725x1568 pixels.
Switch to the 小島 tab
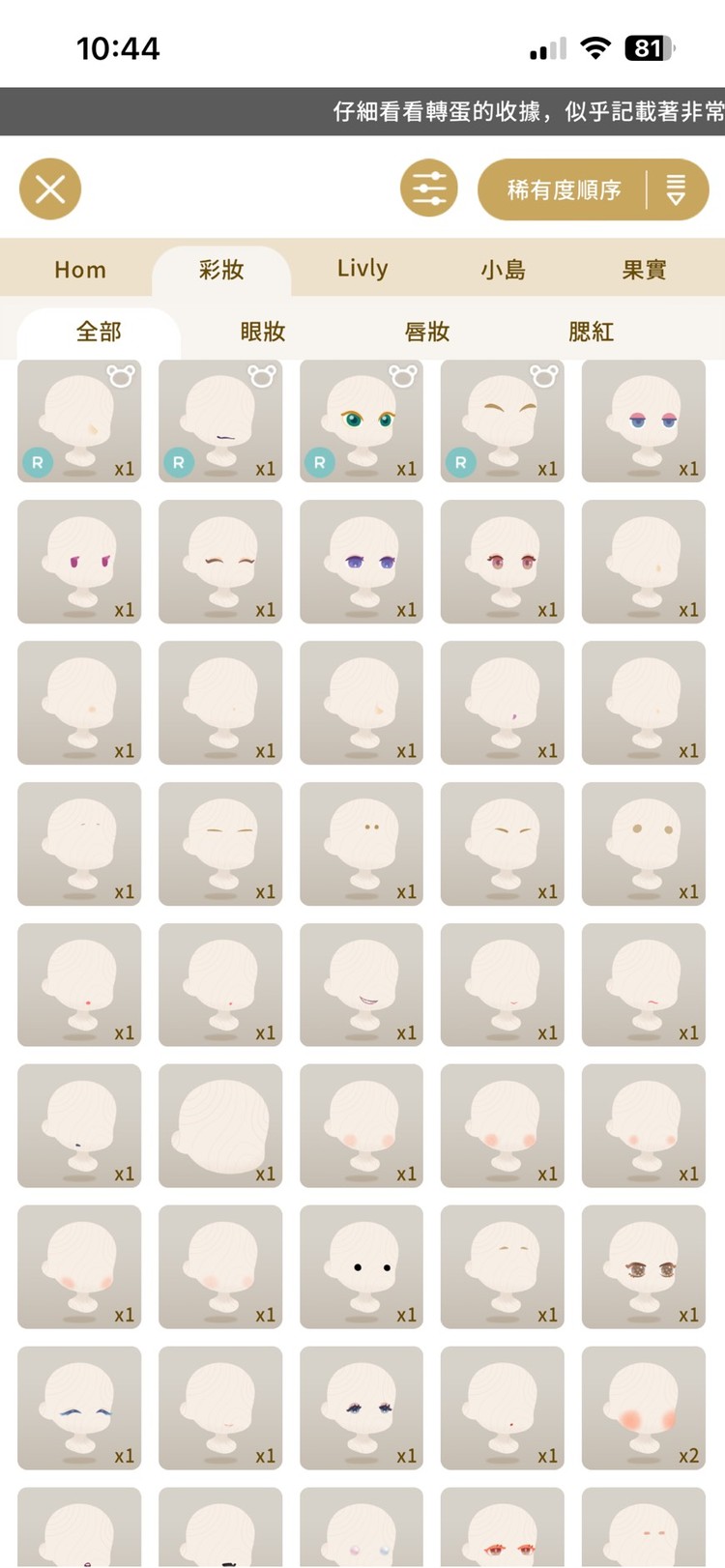(504, 270)
